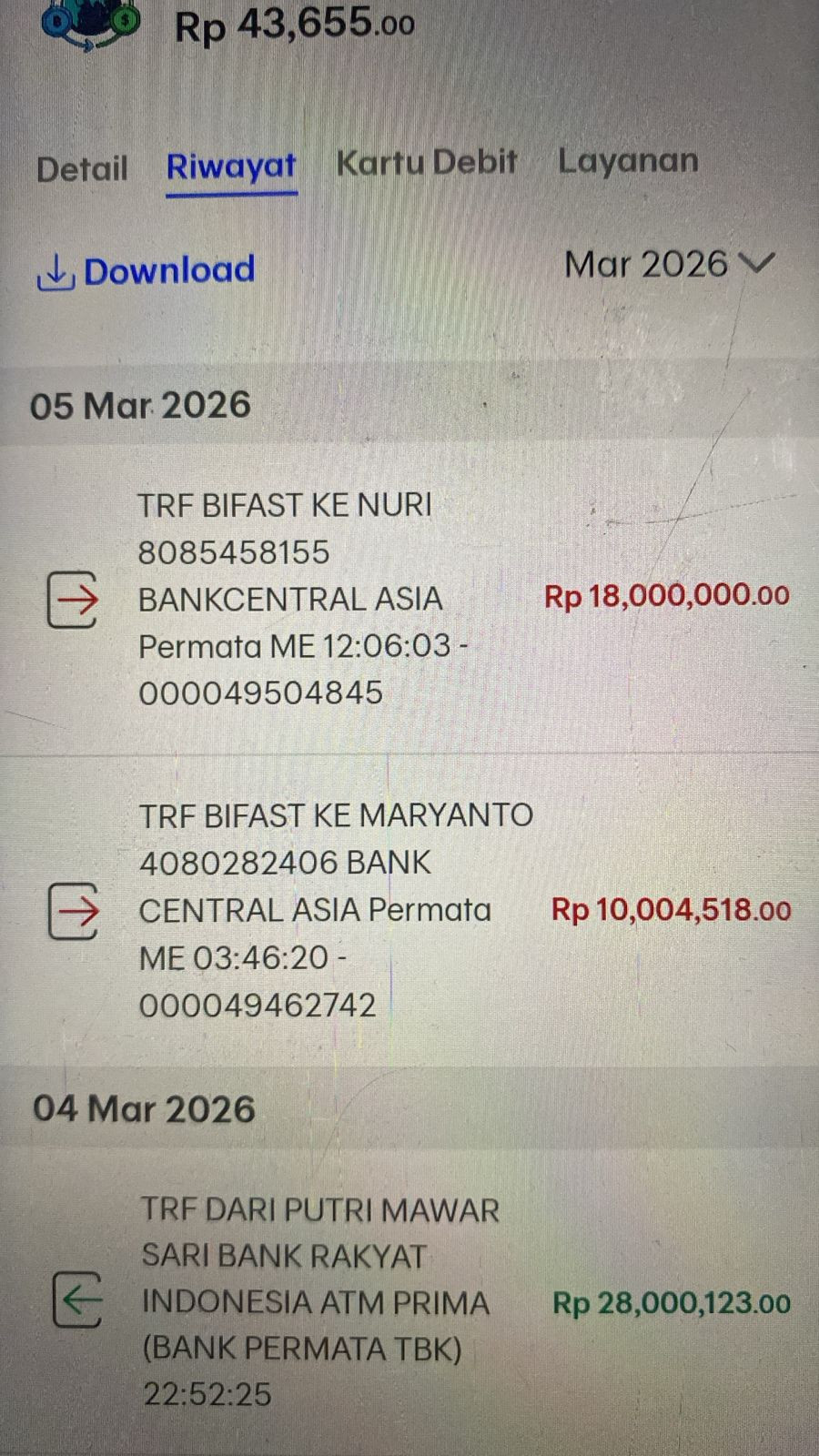Open incoming transfer from PUTRI MAWAR SARI
The image size is (819, 1456).
click(409, 1301)
